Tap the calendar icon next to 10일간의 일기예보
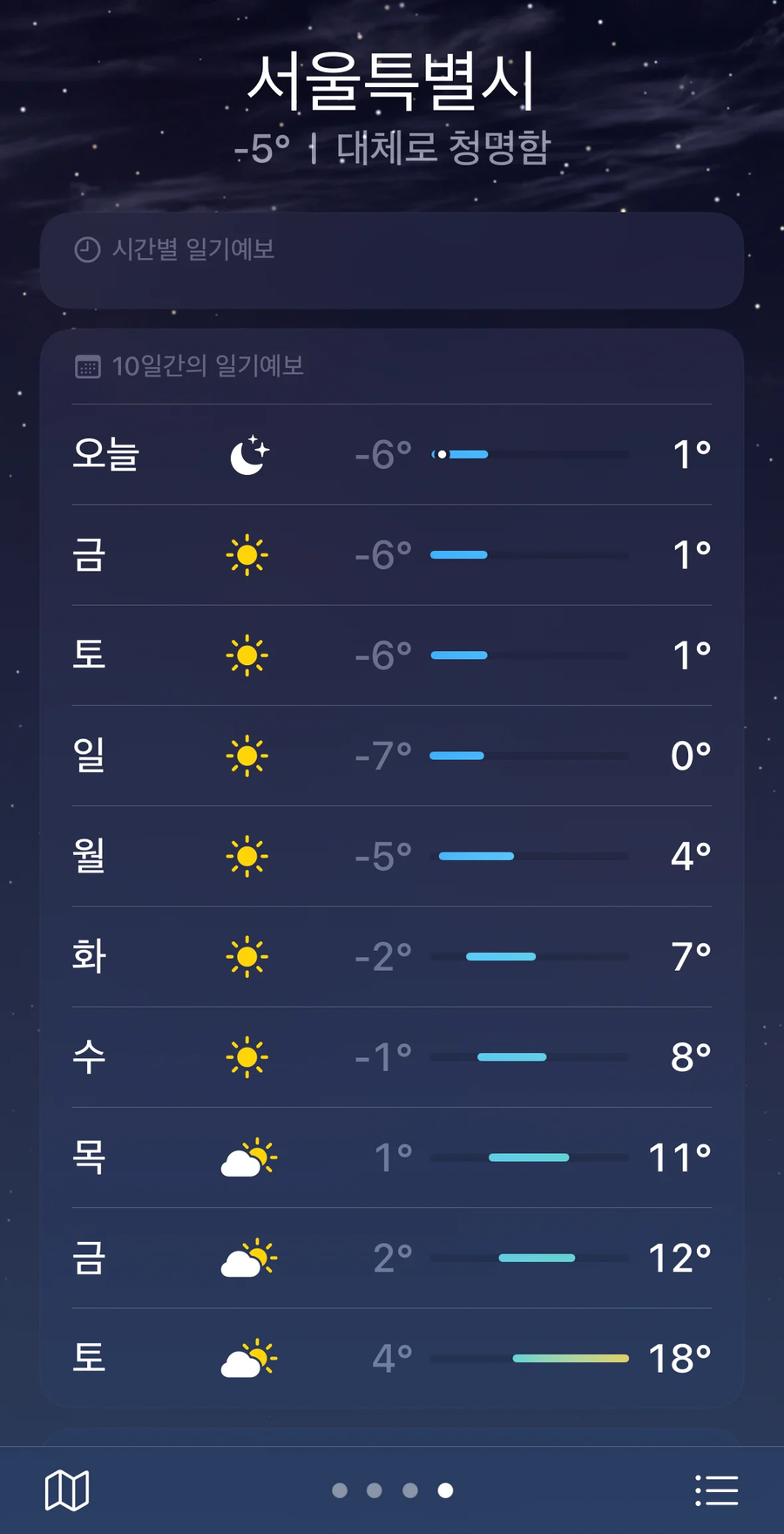 [88, 366]
